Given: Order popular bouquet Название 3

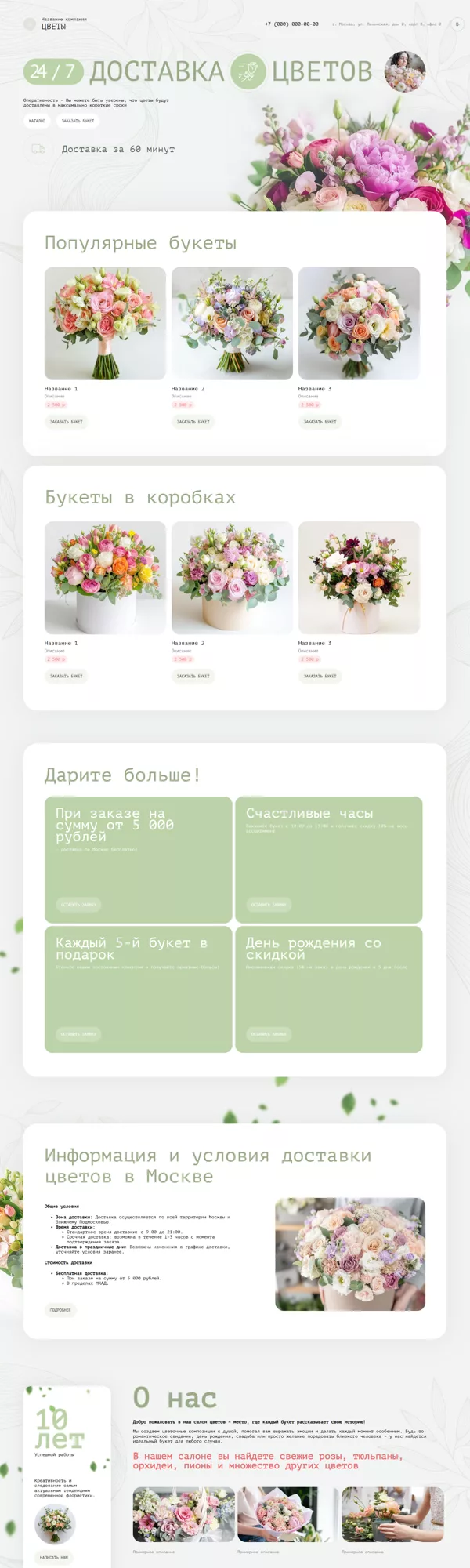Looking at the screenshot, I should pos(320,422).
